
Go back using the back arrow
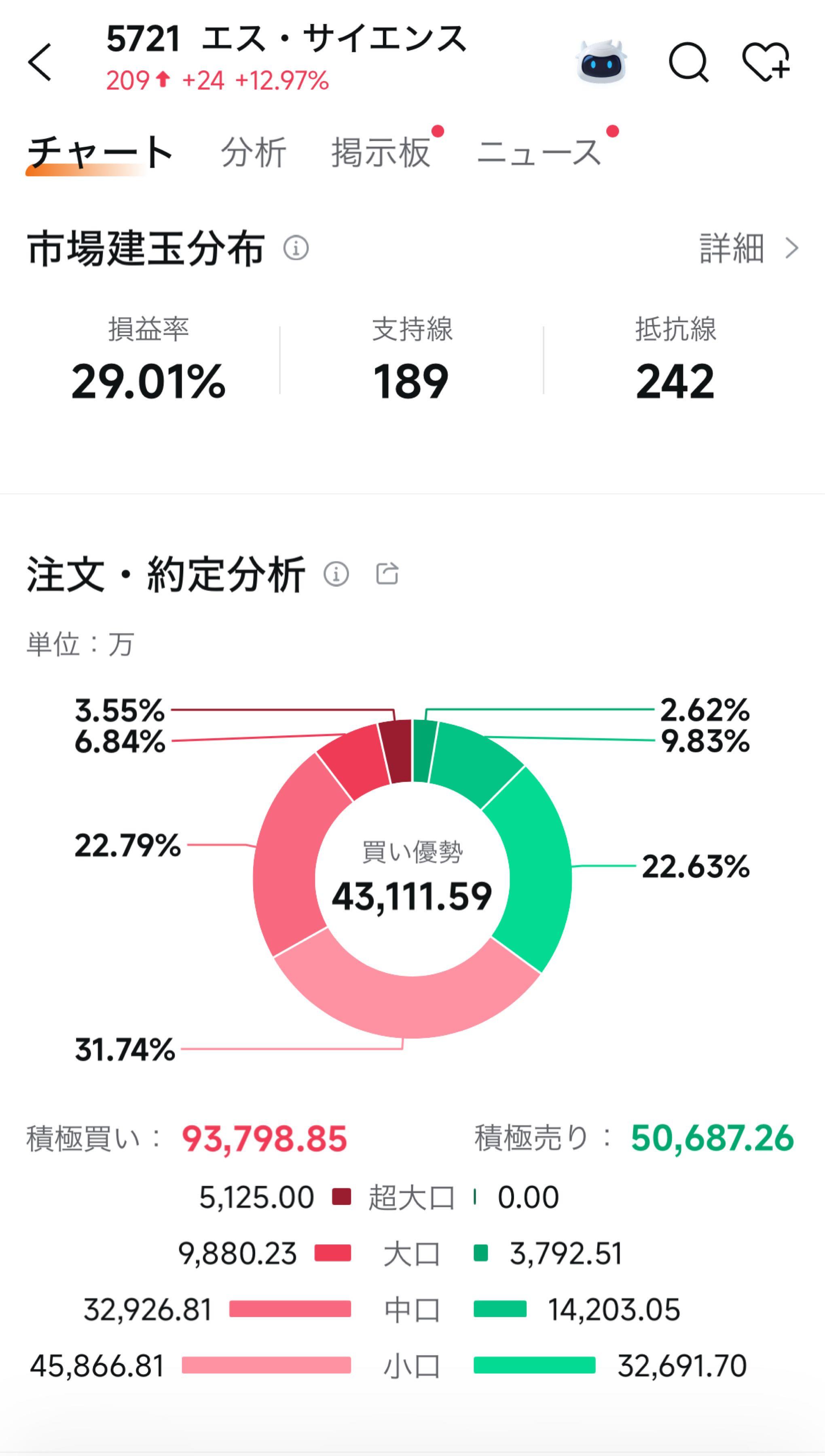point(40,62)
